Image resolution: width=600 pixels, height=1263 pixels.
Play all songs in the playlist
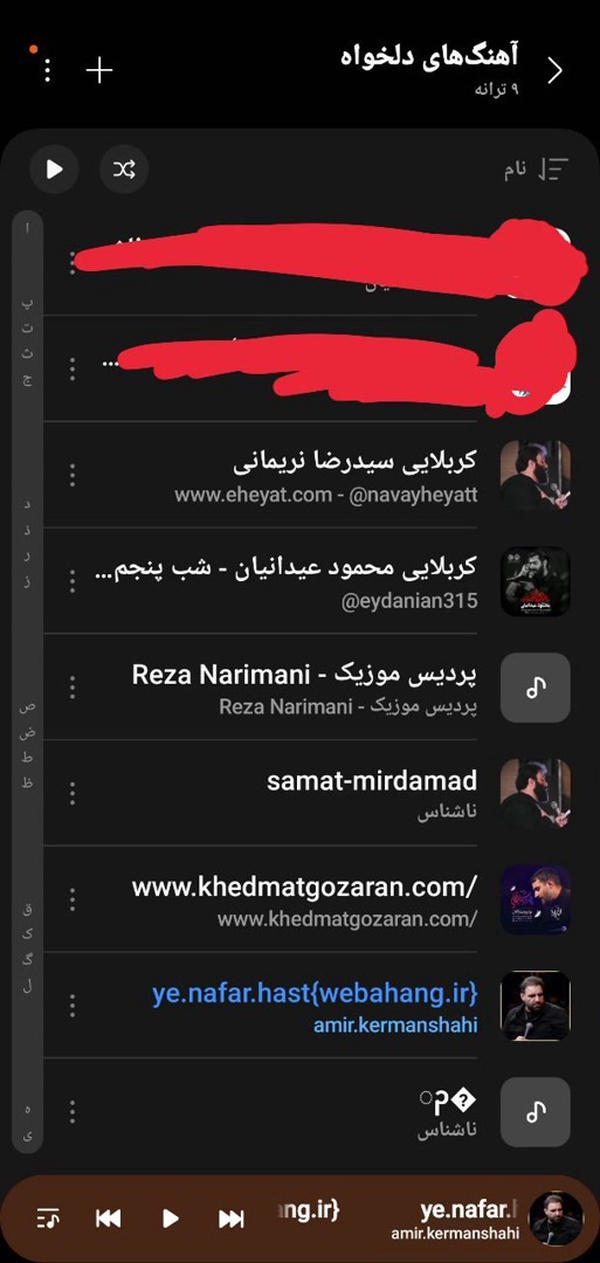click(x=54, y=169)
